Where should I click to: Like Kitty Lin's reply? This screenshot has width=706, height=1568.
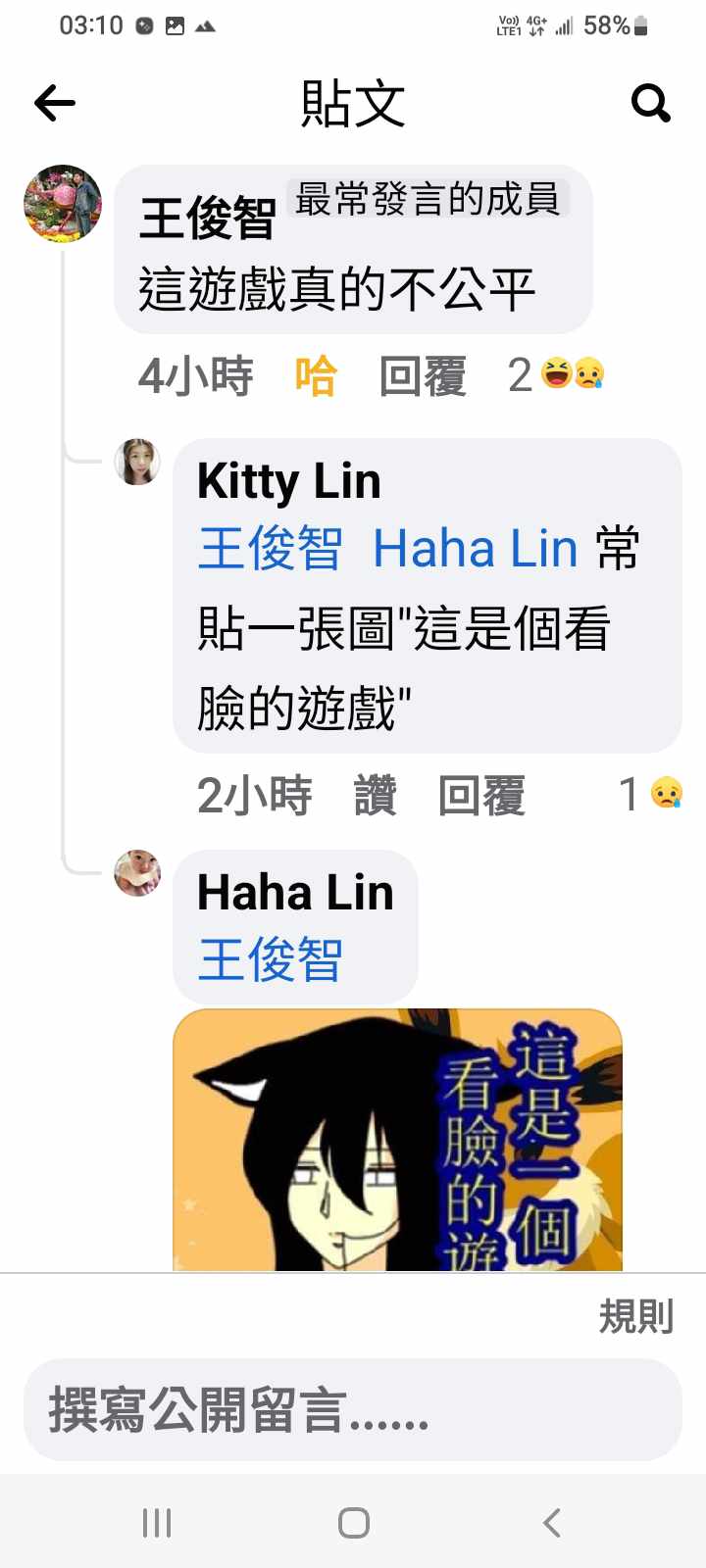(375, 795)
